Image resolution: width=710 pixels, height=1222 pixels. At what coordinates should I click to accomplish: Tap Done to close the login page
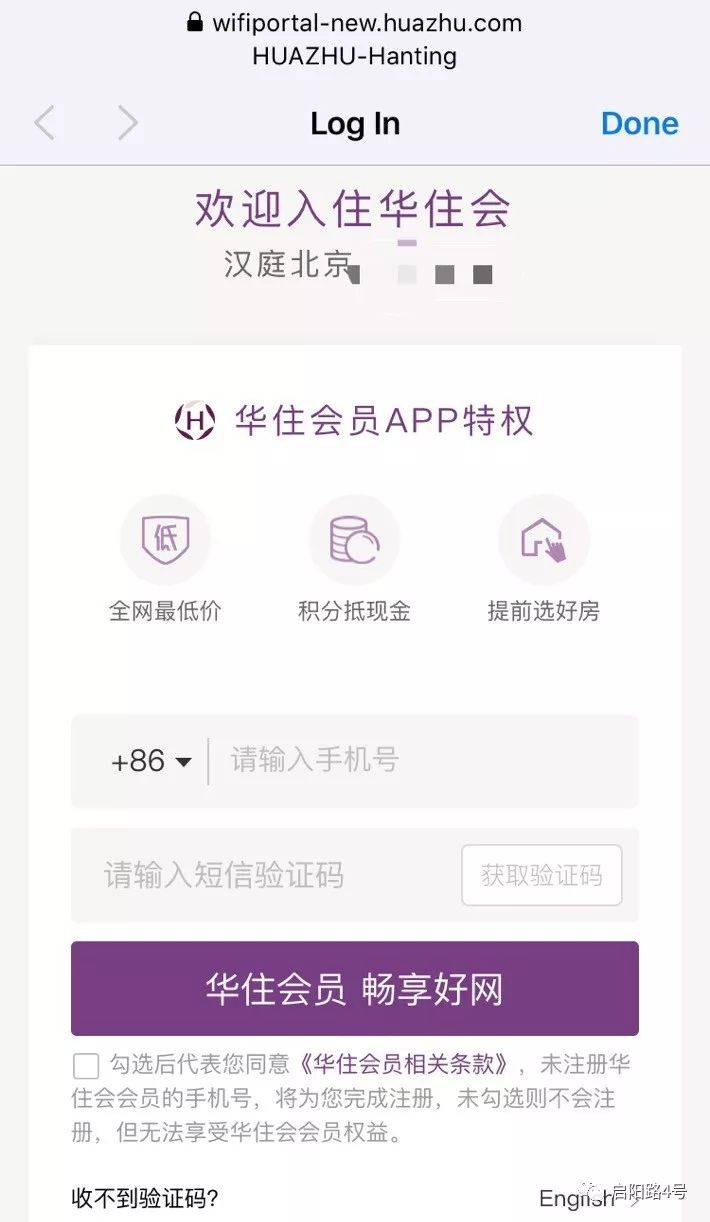[639, 123]
